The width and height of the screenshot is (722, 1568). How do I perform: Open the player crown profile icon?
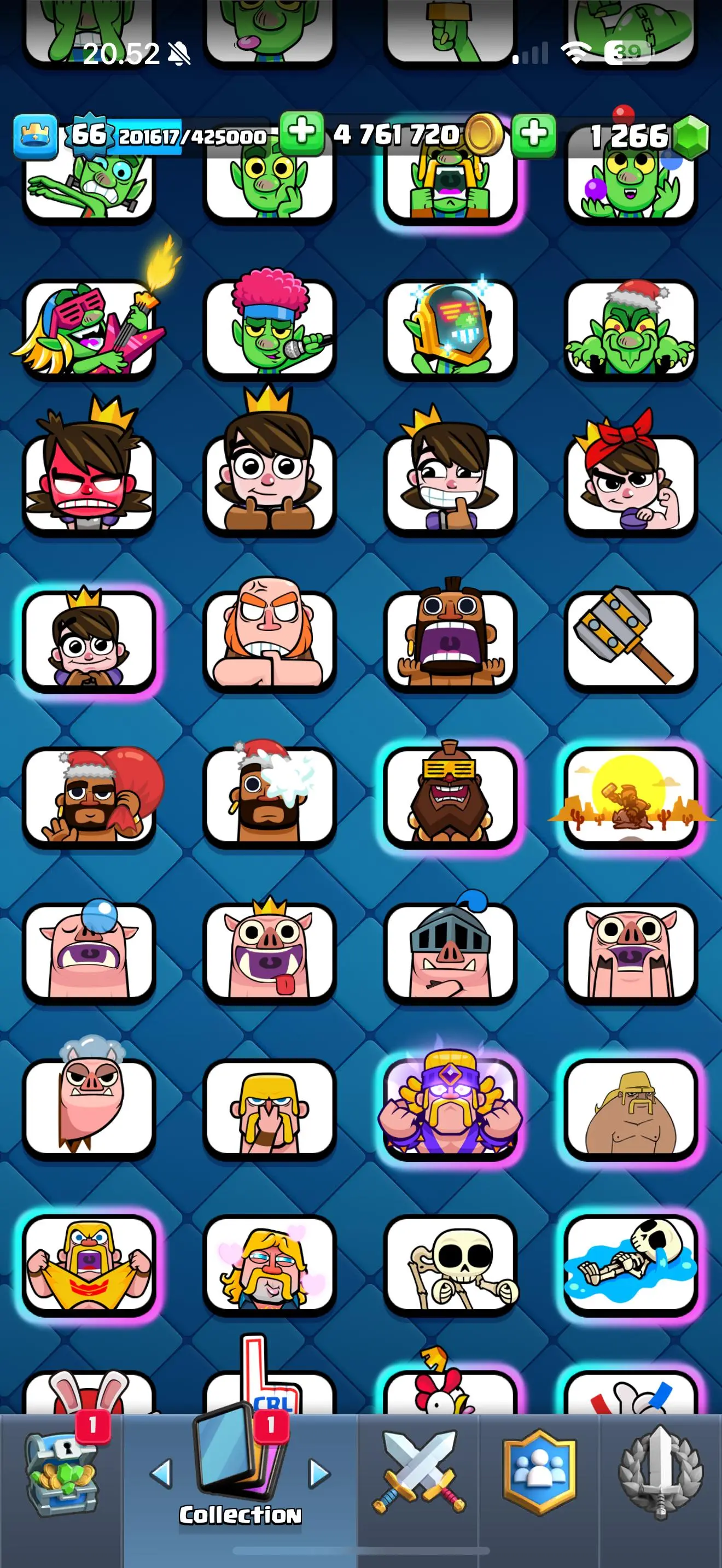tap(36, 135)
